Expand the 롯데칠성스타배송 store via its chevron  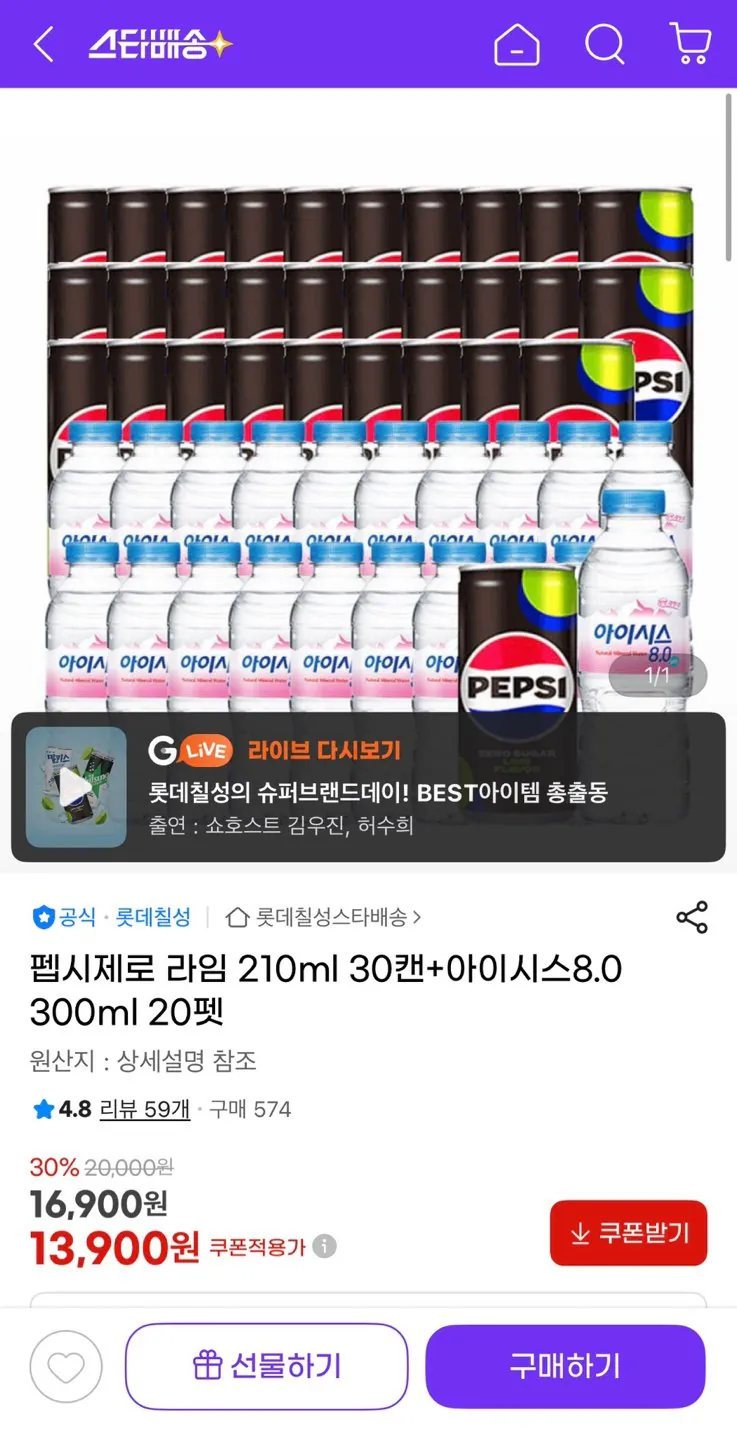pyautogui.click(x=418, y=916)
